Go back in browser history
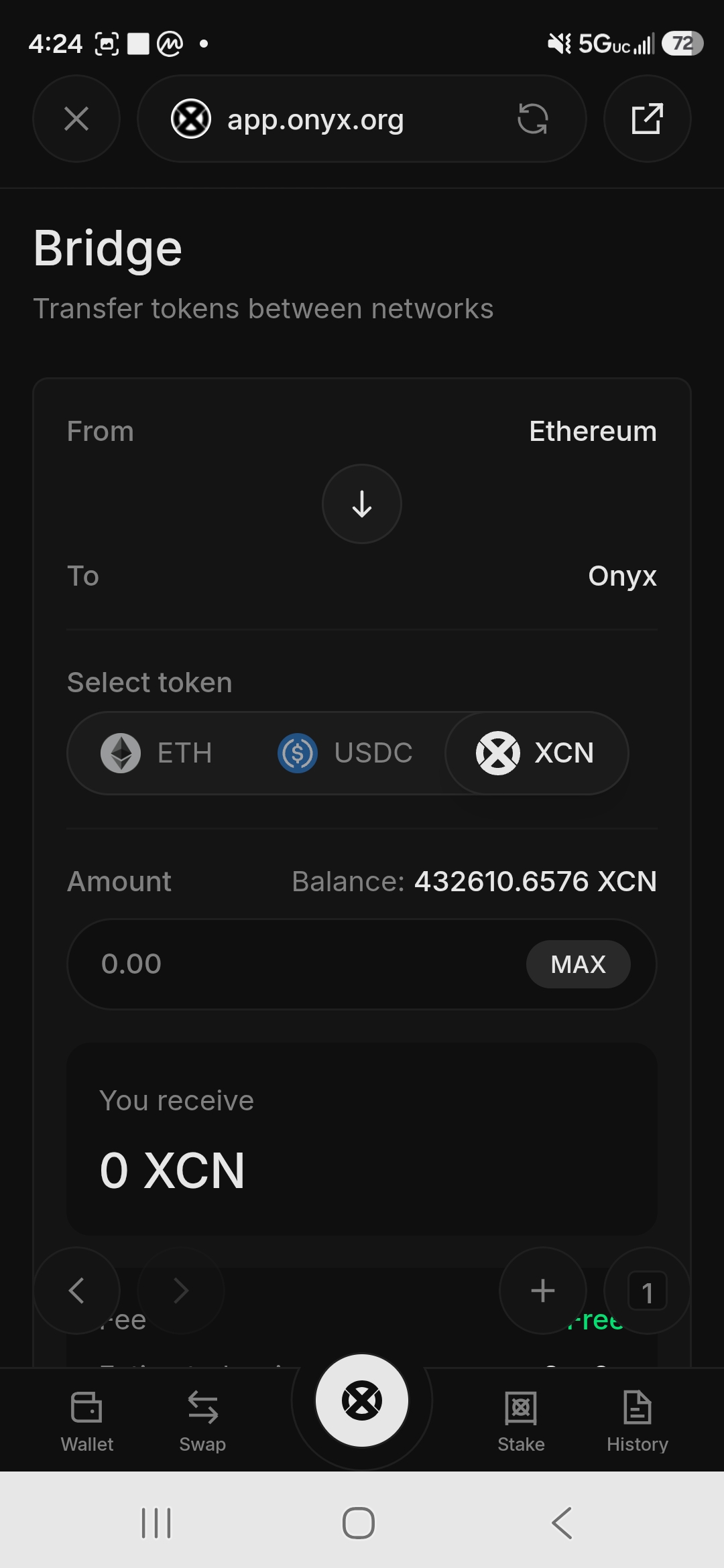The image size is (724, 1568). (76, 1291)
